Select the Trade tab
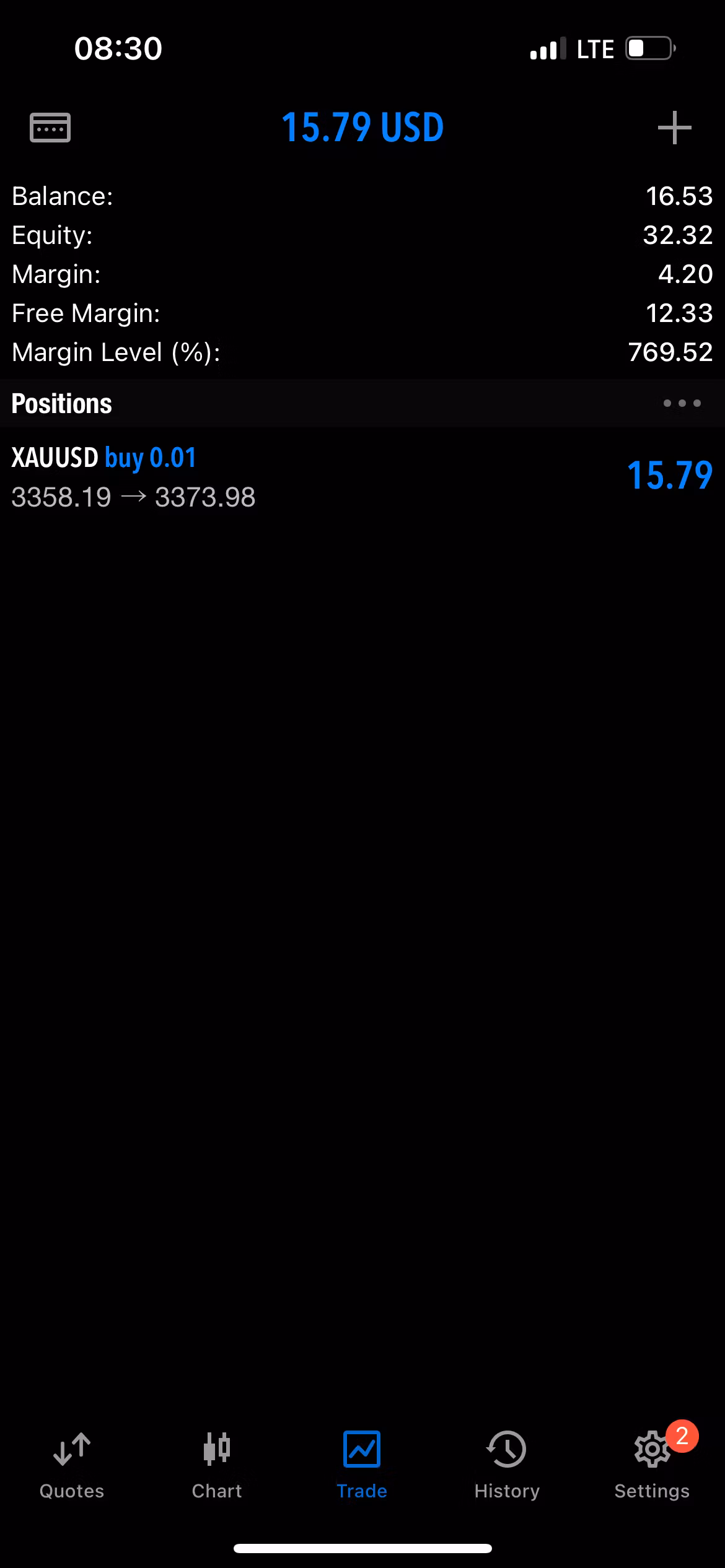 click(x=362, y=1465)
